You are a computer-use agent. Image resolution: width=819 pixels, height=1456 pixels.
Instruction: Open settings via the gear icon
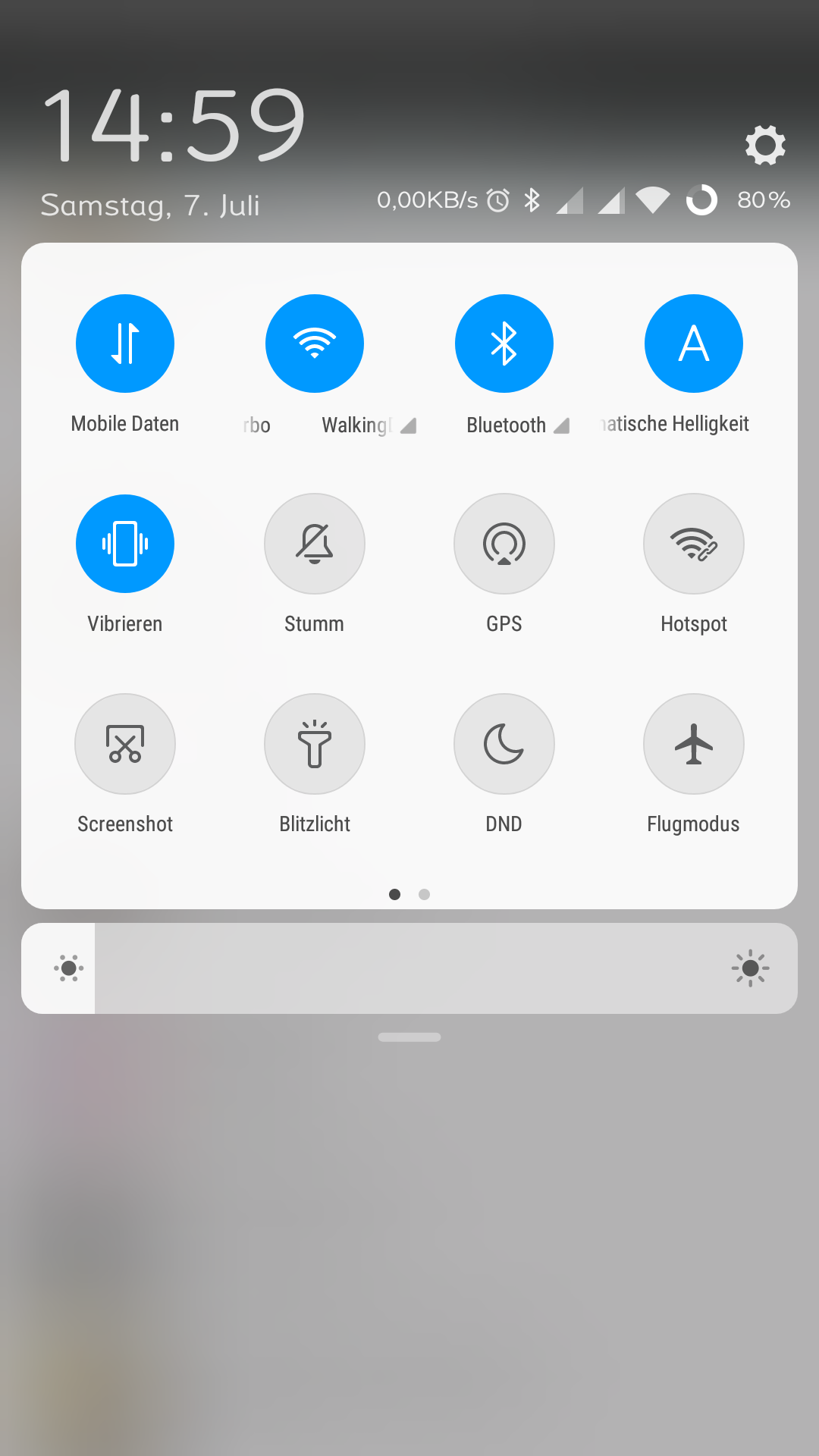click(x=765, y=145)
